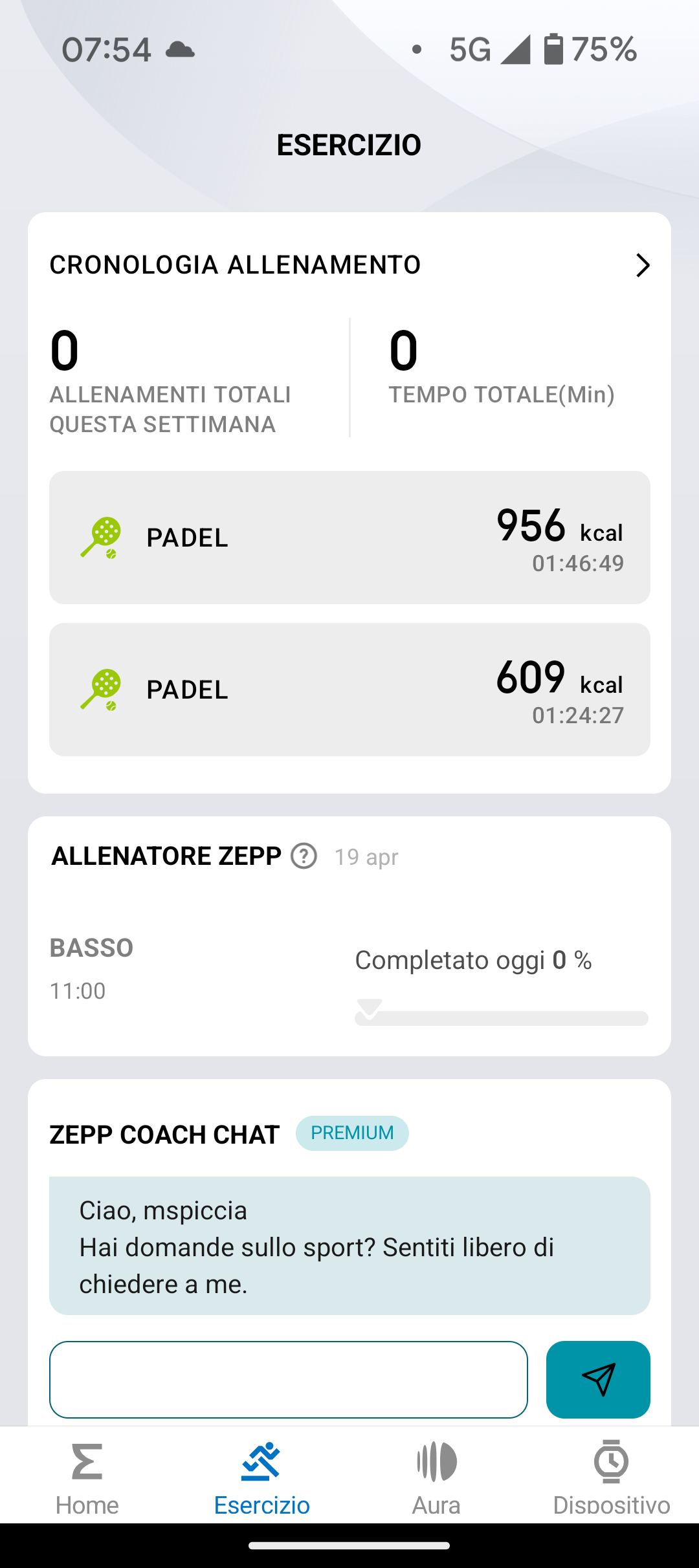Open the Padel workout with 956 kcal
This screenshot has height=1568, width=699.
tap(349, 538)
